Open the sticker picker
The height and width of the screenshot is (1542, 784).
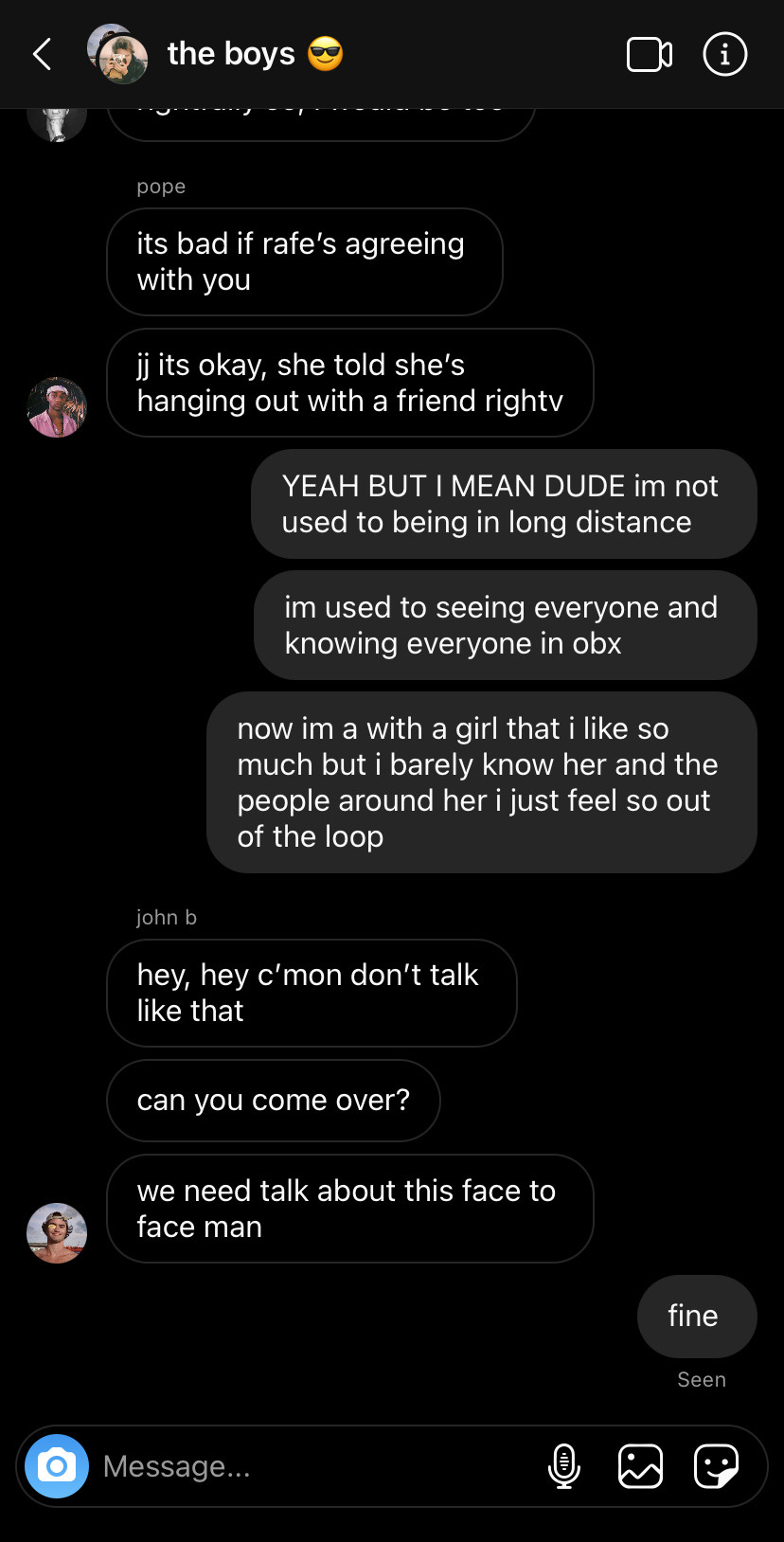pos(717,1466)
